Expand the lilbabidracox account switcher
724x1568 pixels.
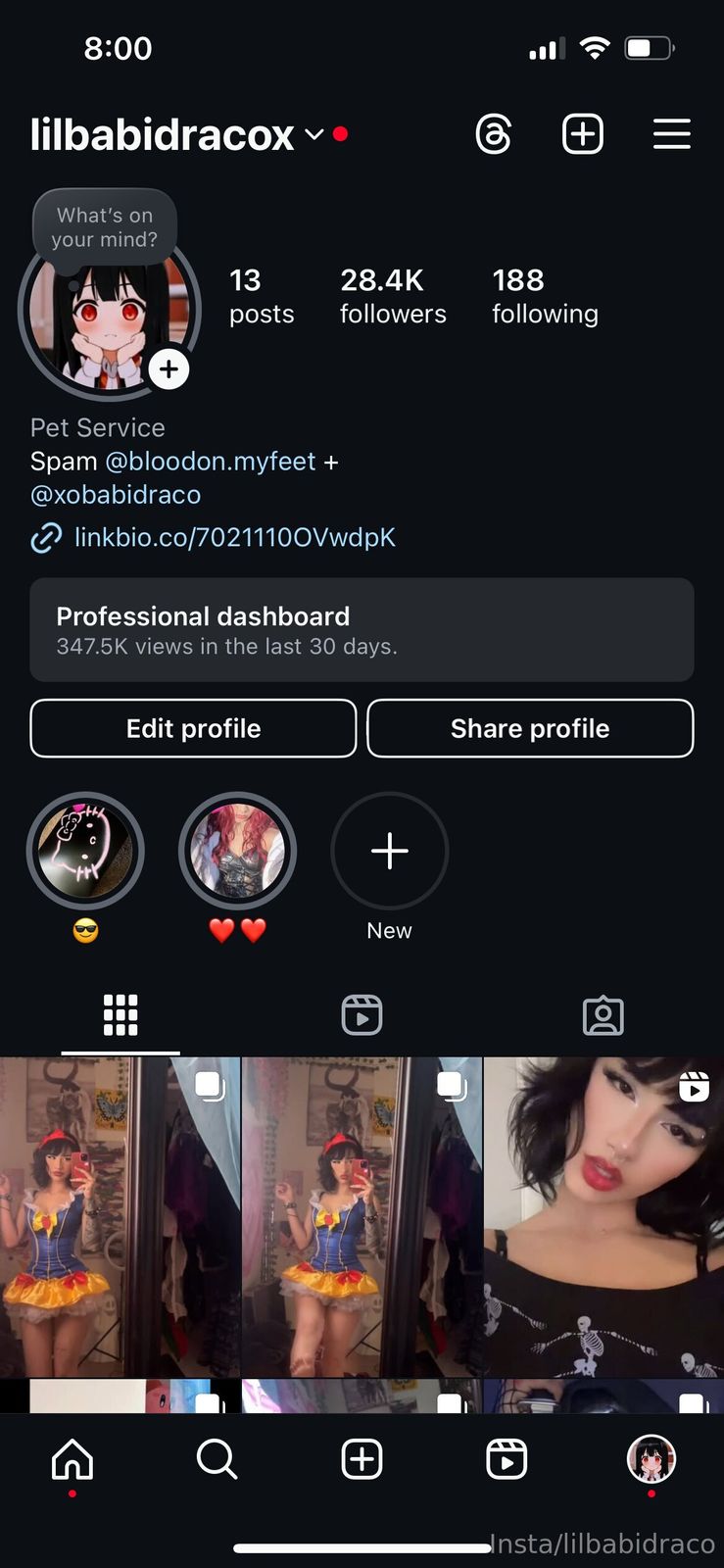coord(314,134)
